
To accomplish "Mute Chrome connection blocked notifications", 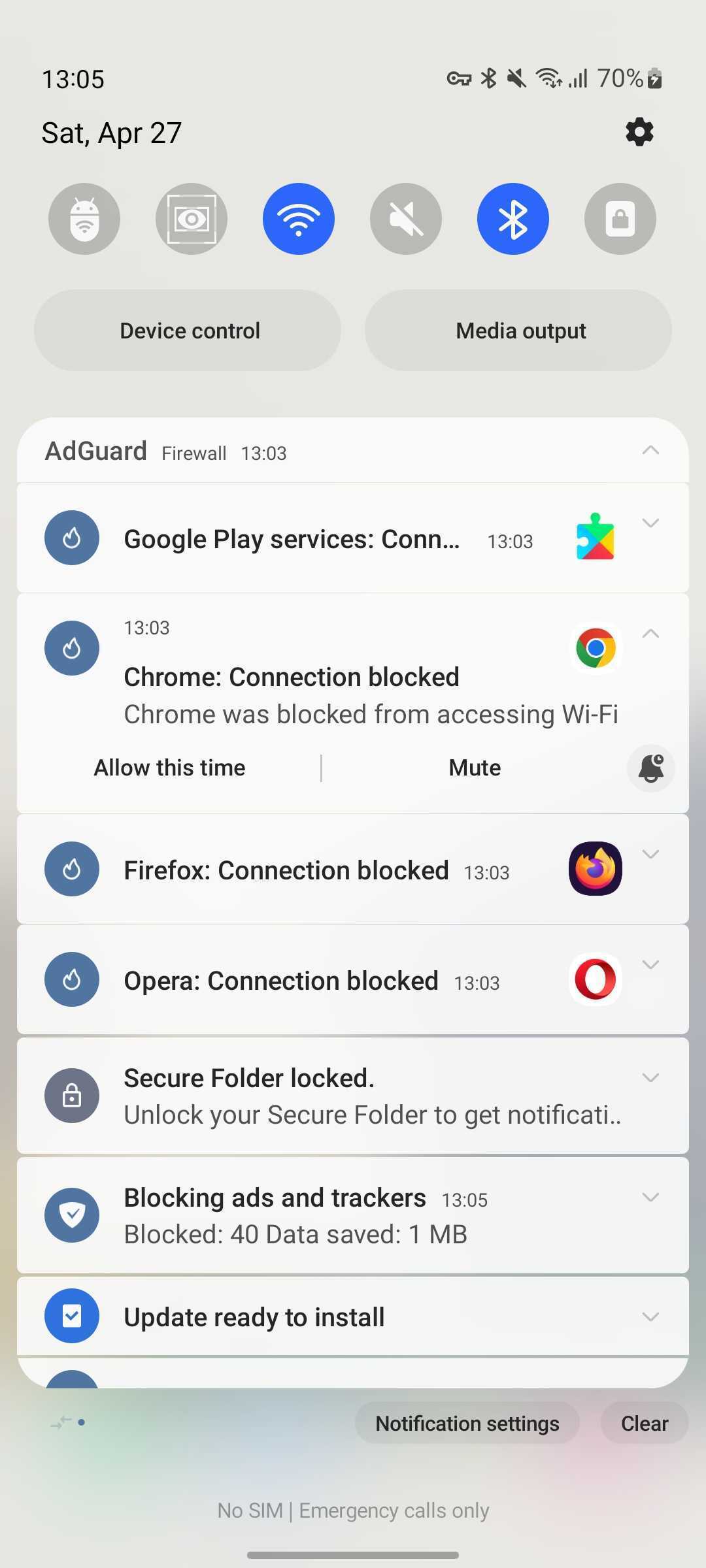I will 475,768.
